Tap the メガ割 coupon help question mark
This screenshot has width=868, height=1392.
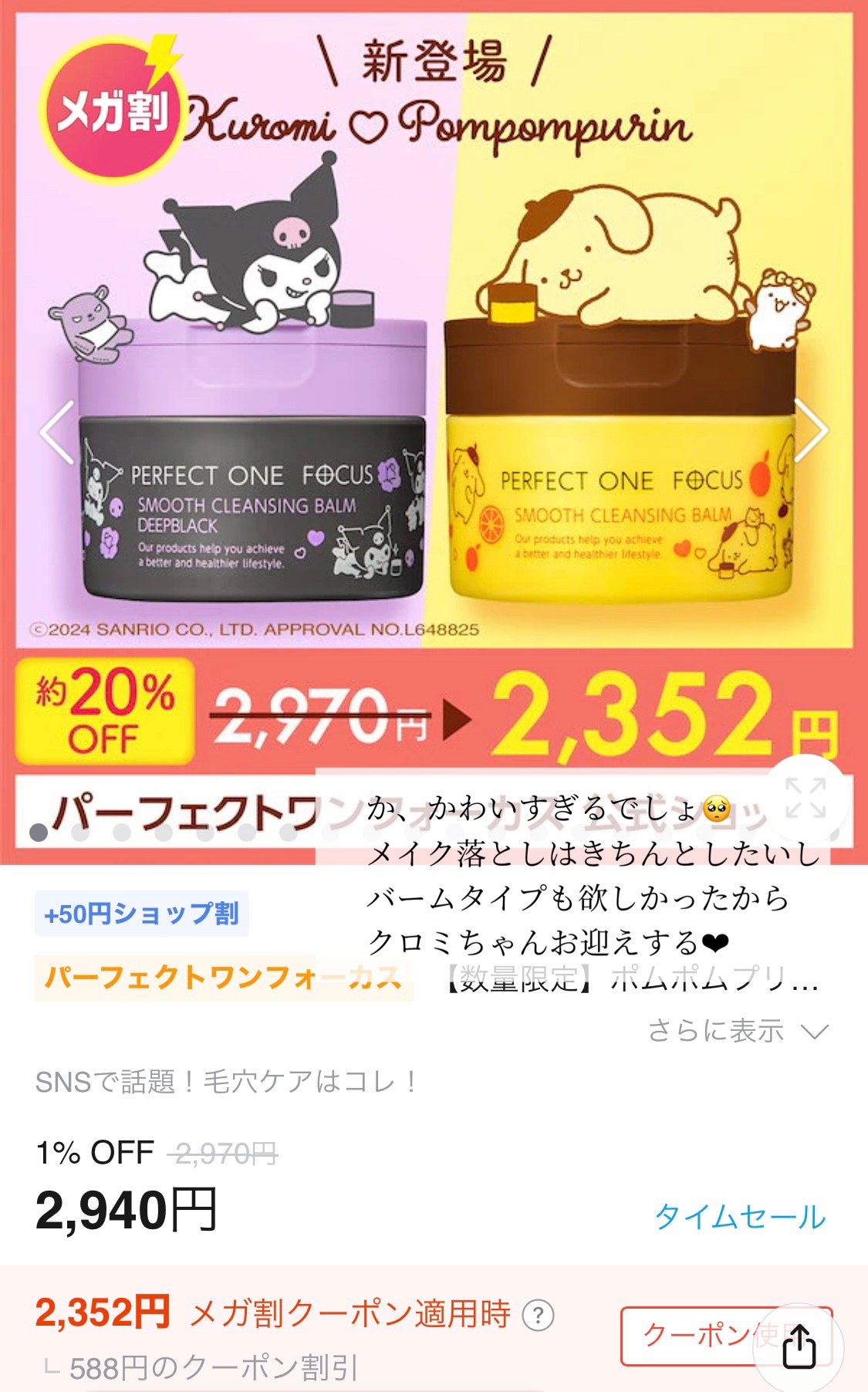coord(538,1315)
